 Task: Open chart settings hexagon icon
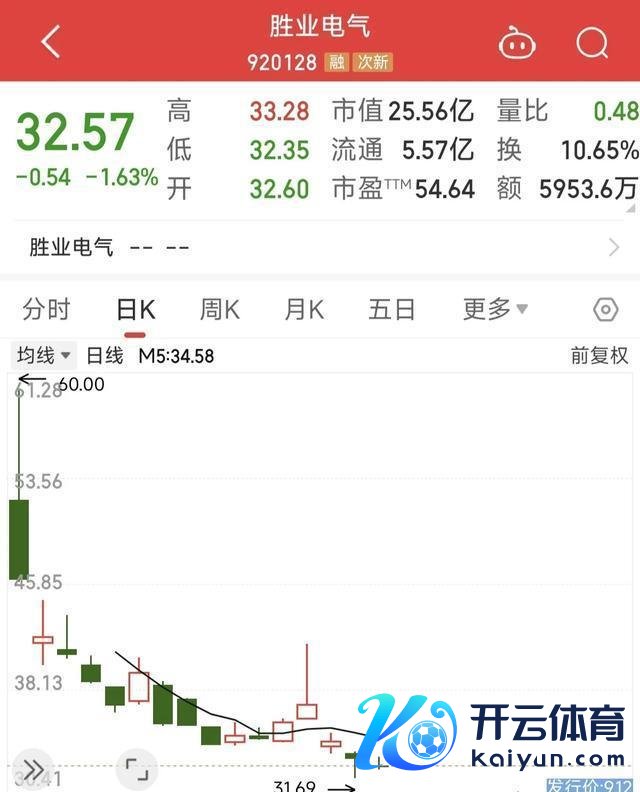[605, 309]
